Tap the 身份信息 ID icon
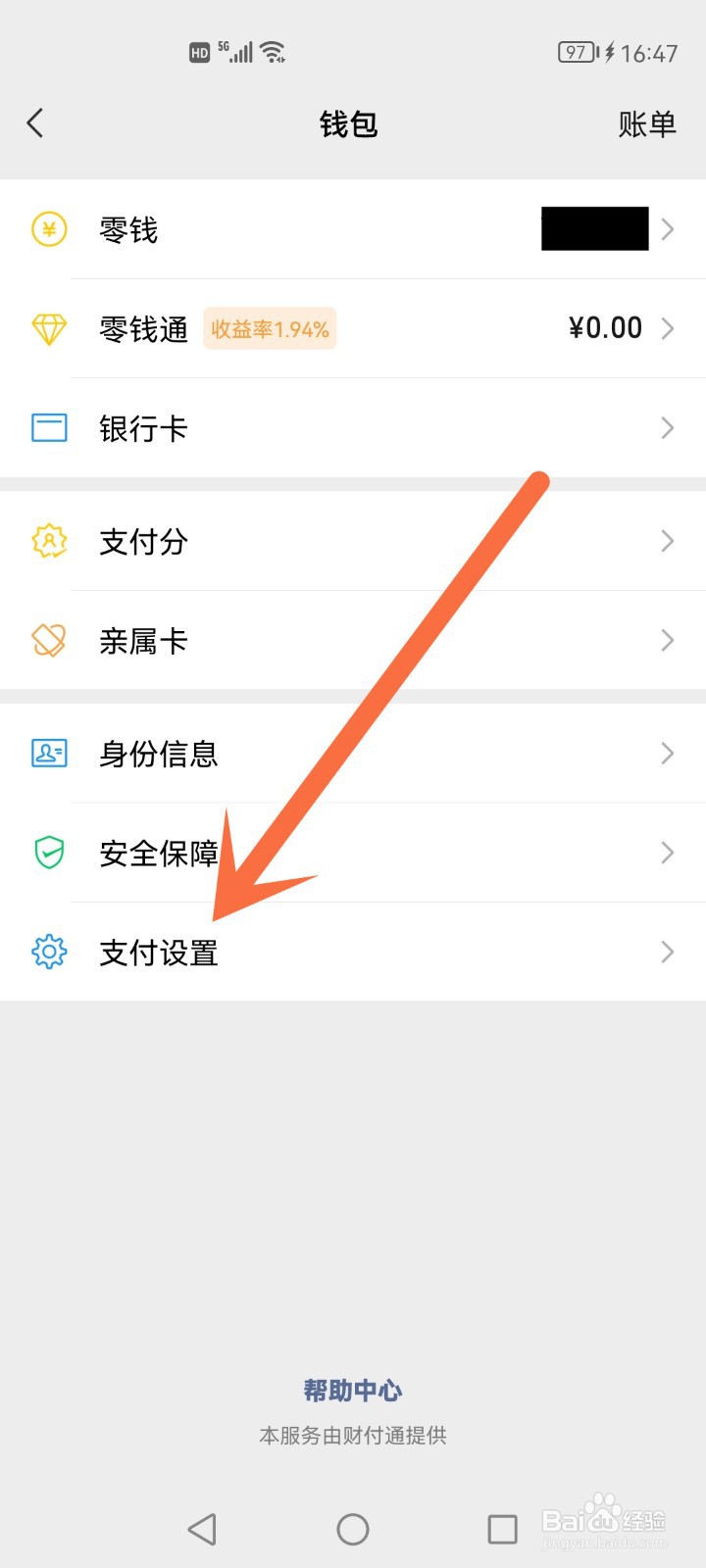The width and height of the screenshot is (706, 1568). pyautogui.click(x=48, y=754)
